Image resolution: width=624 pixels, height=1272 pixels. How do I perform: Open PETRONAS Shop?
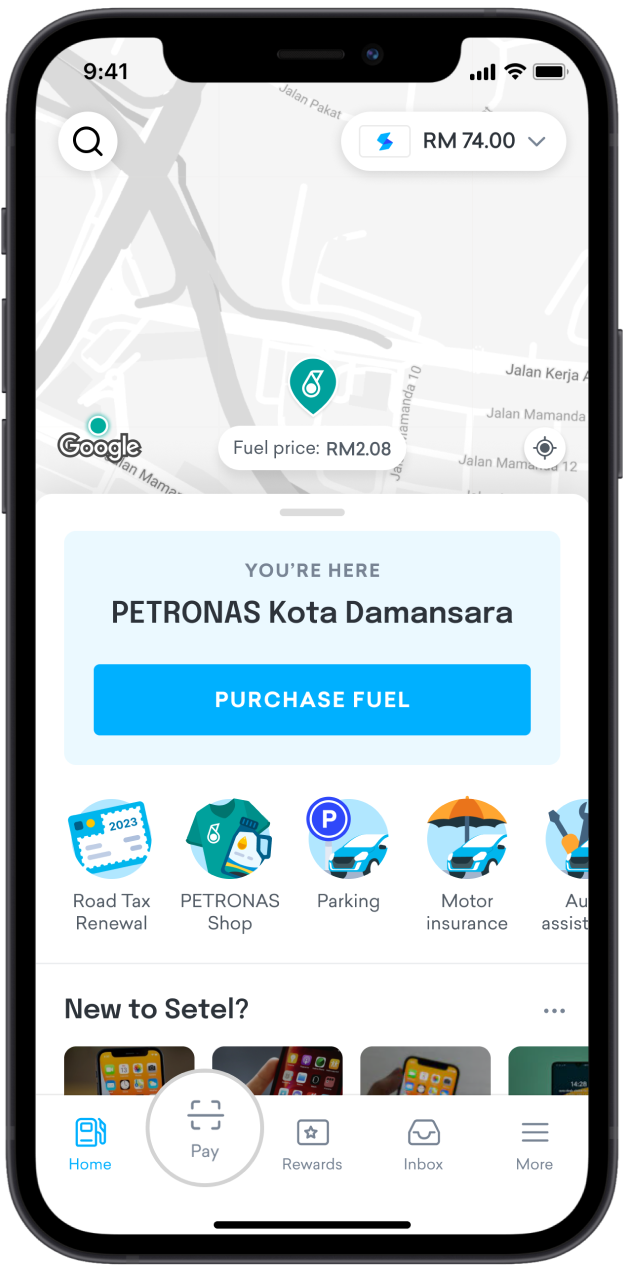[230, 865]
